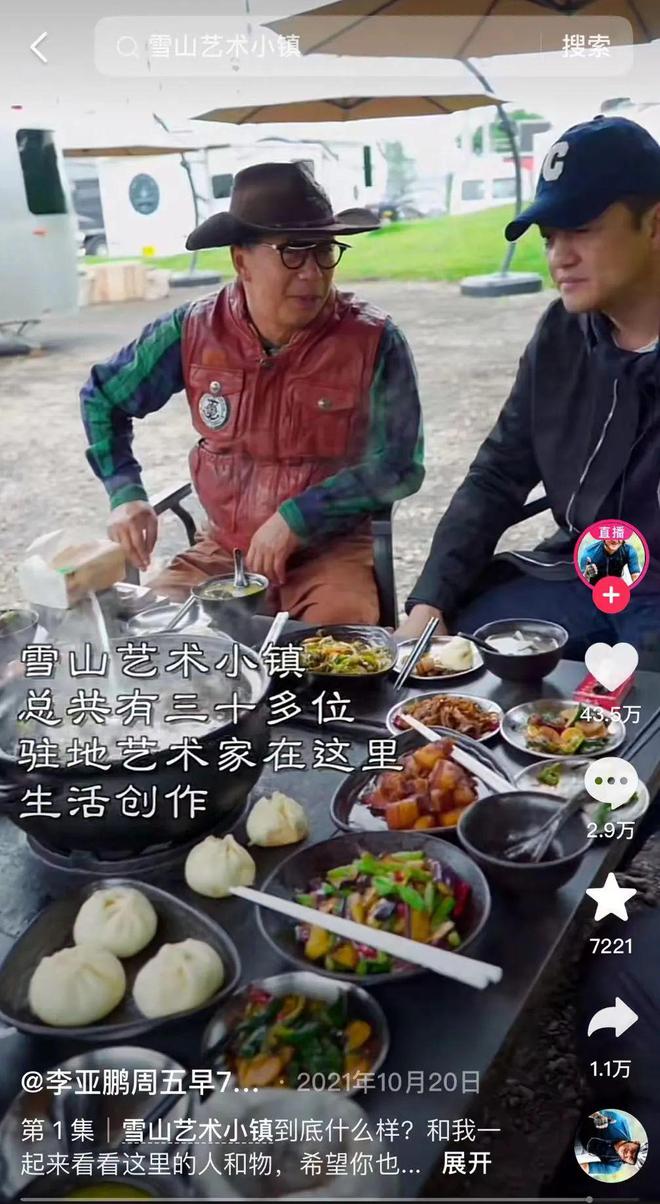
Task: Open the search box with 雪山艺术小镇
Action: 320,47
